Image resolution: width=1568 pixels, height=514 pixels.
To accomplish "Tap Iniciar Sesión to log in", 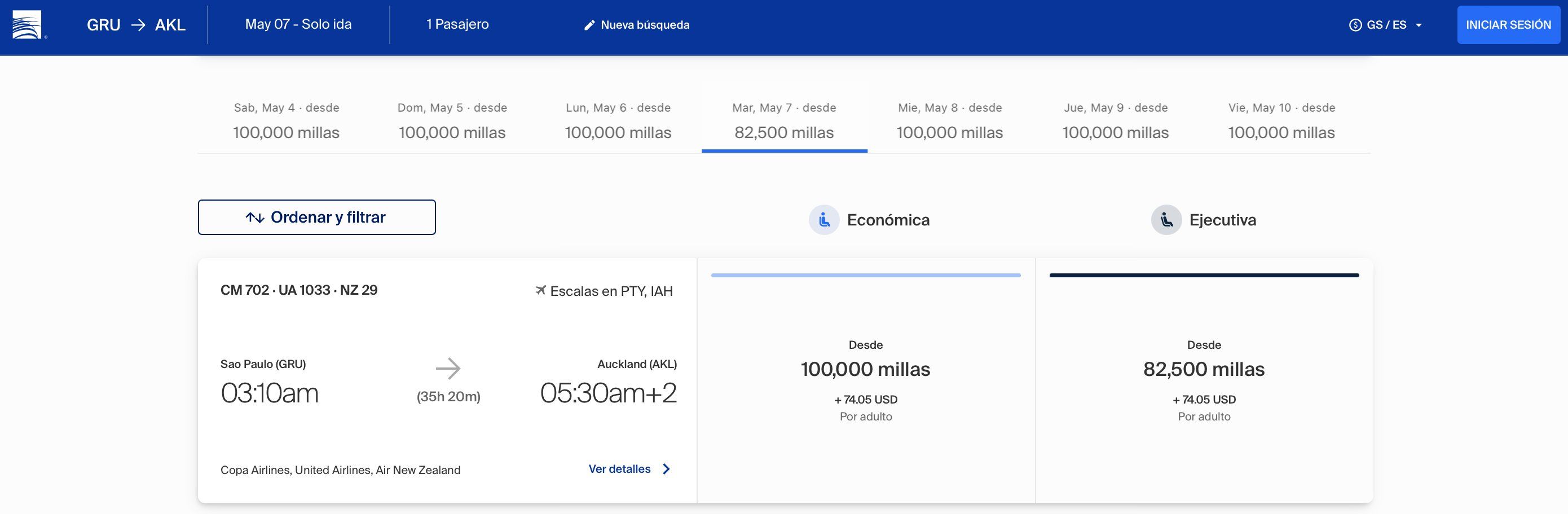I will pos(1508,25).
